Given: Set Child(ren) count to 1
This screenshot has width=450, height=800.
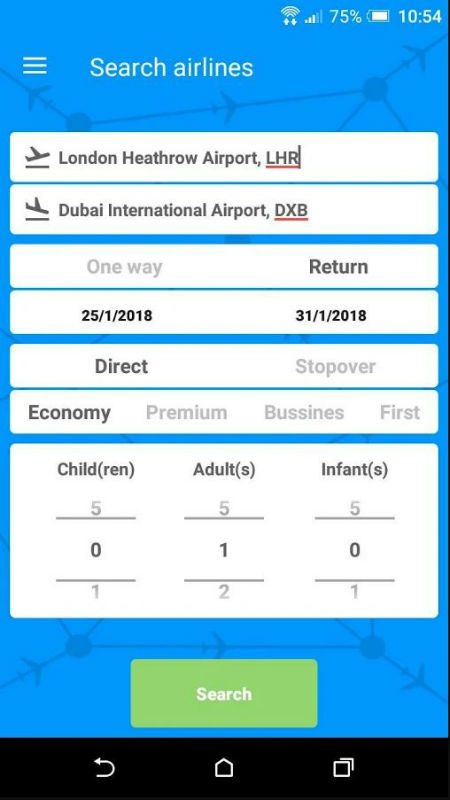Looking at the screenshot, I should (95, 592).
